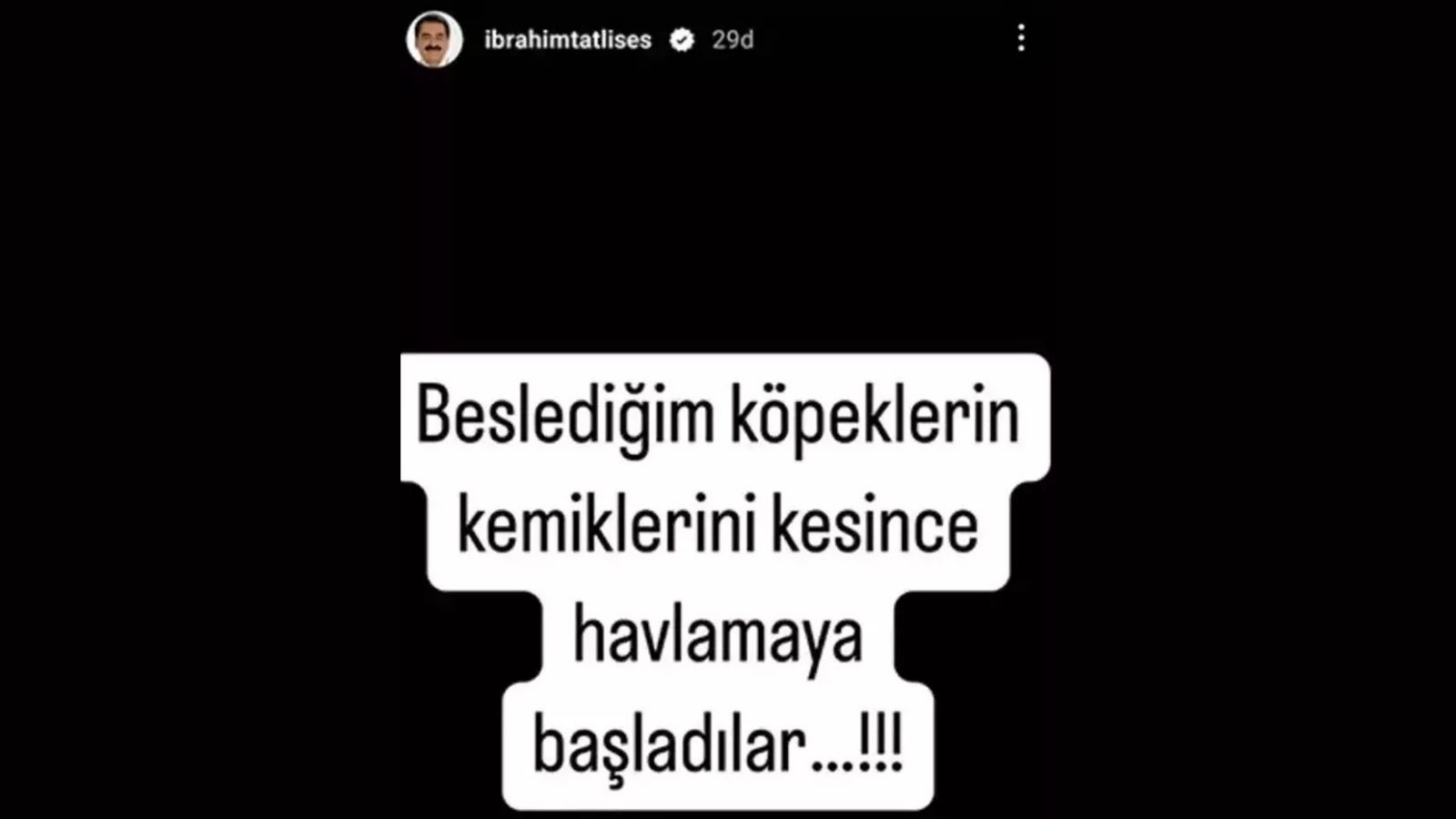This screenshot has height=819, width=1456.
Task: Open the story's three-dot options menu
Action: click(x=1021, y=38)
